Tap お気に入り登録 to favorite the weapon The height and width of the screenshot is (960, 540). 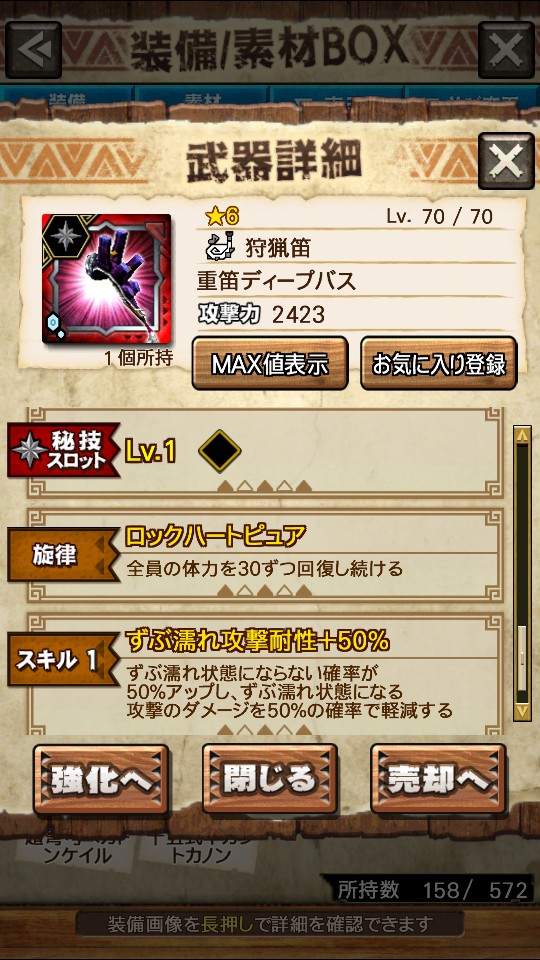pos(438,364)
